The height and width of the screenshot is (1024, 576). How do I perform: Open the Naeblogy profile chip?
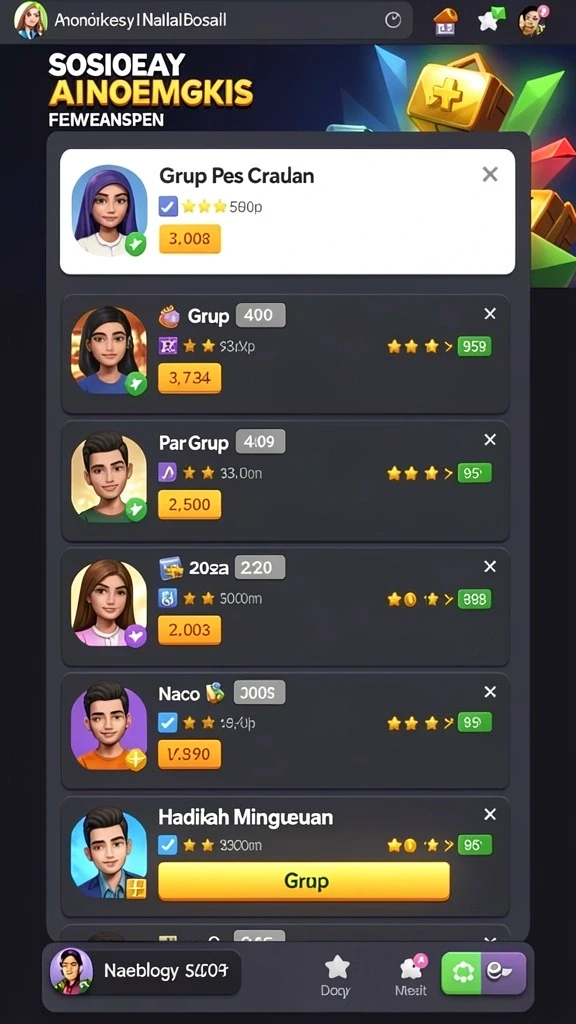pyautogui.click(x=145, y=972)
